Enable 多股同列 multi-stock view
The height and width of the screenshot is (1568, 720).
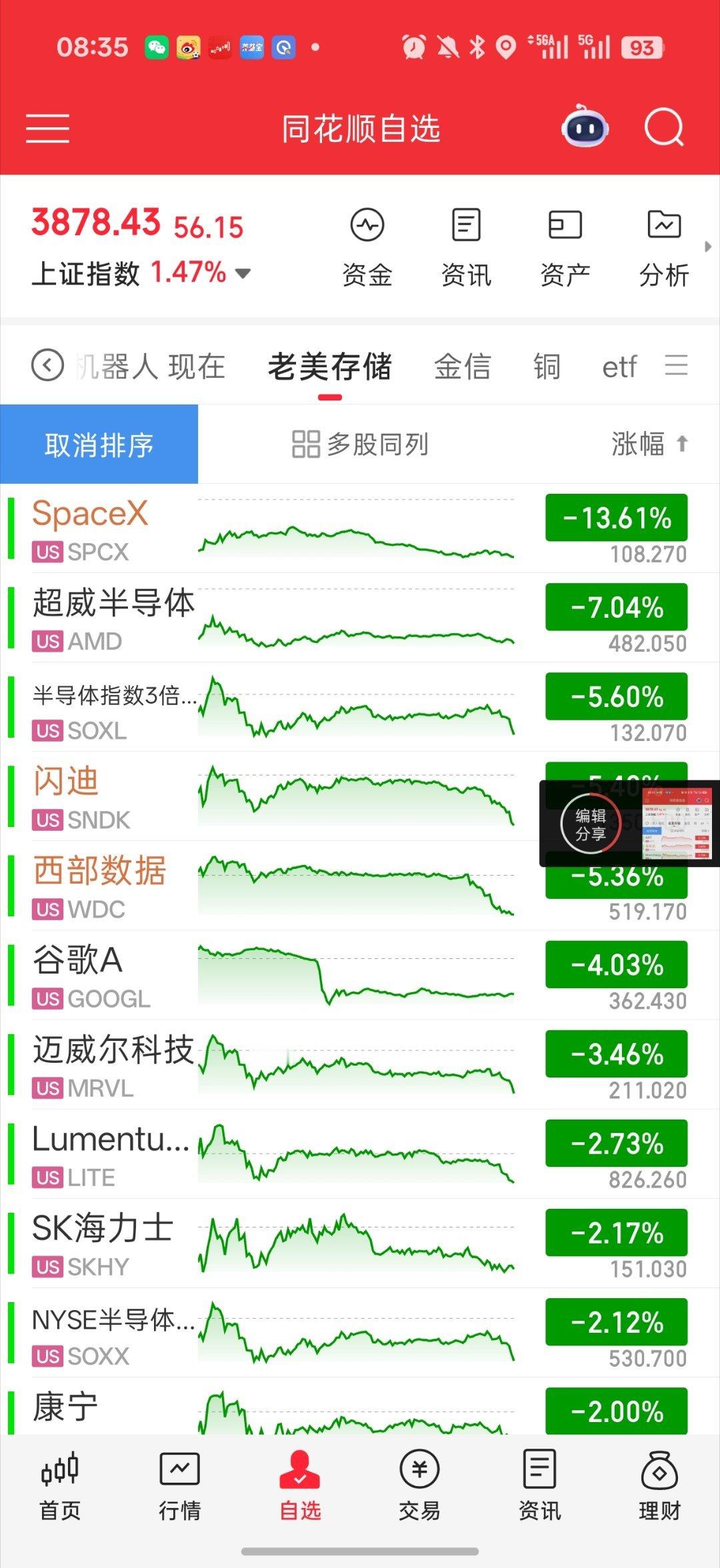(360, 444)
